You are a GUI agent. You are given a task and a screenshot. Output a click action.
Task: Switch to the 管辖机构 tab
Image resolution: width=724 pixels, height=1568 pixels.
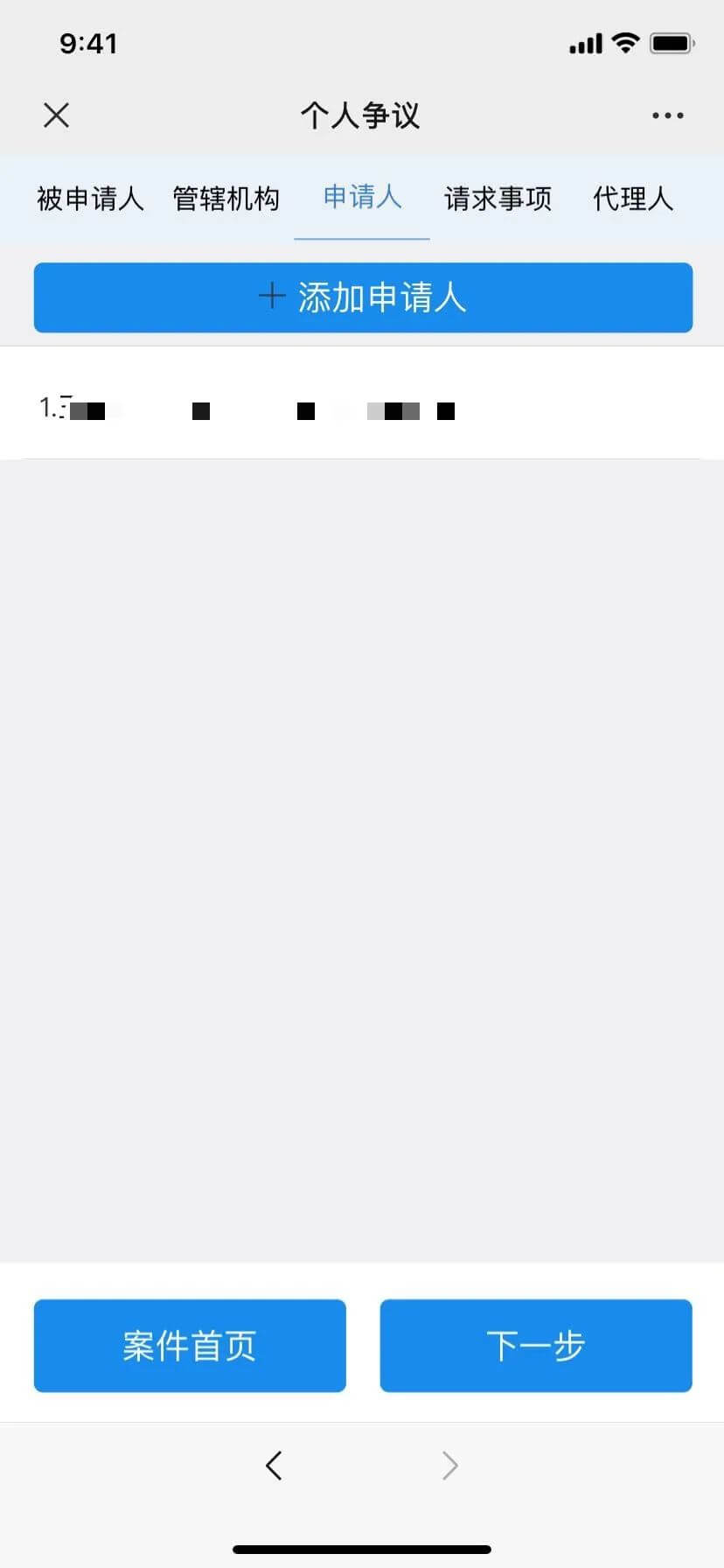(226, 199)
